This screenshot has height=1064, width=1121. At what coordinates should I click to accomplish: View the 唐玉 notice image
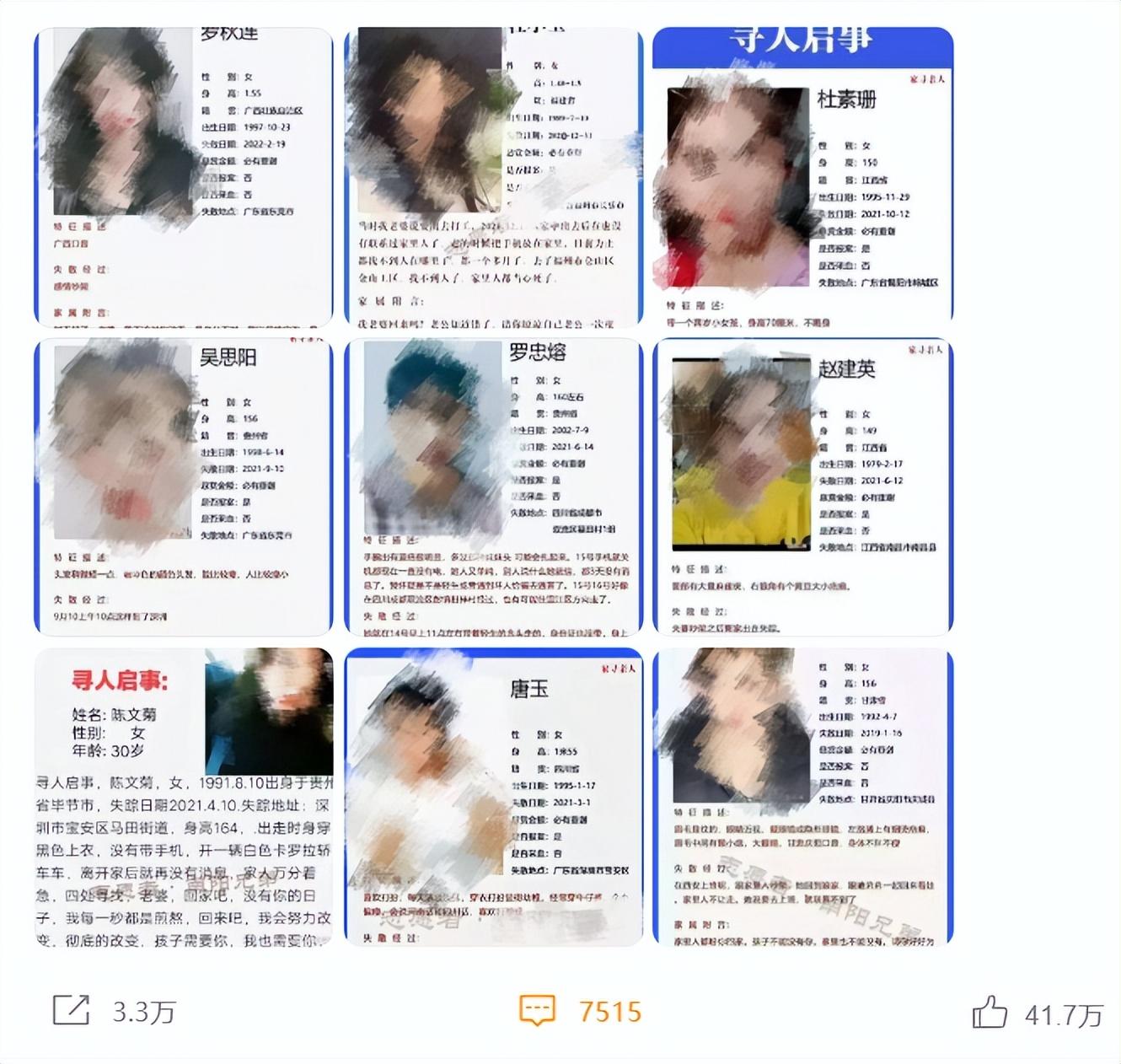click(493, 797)
